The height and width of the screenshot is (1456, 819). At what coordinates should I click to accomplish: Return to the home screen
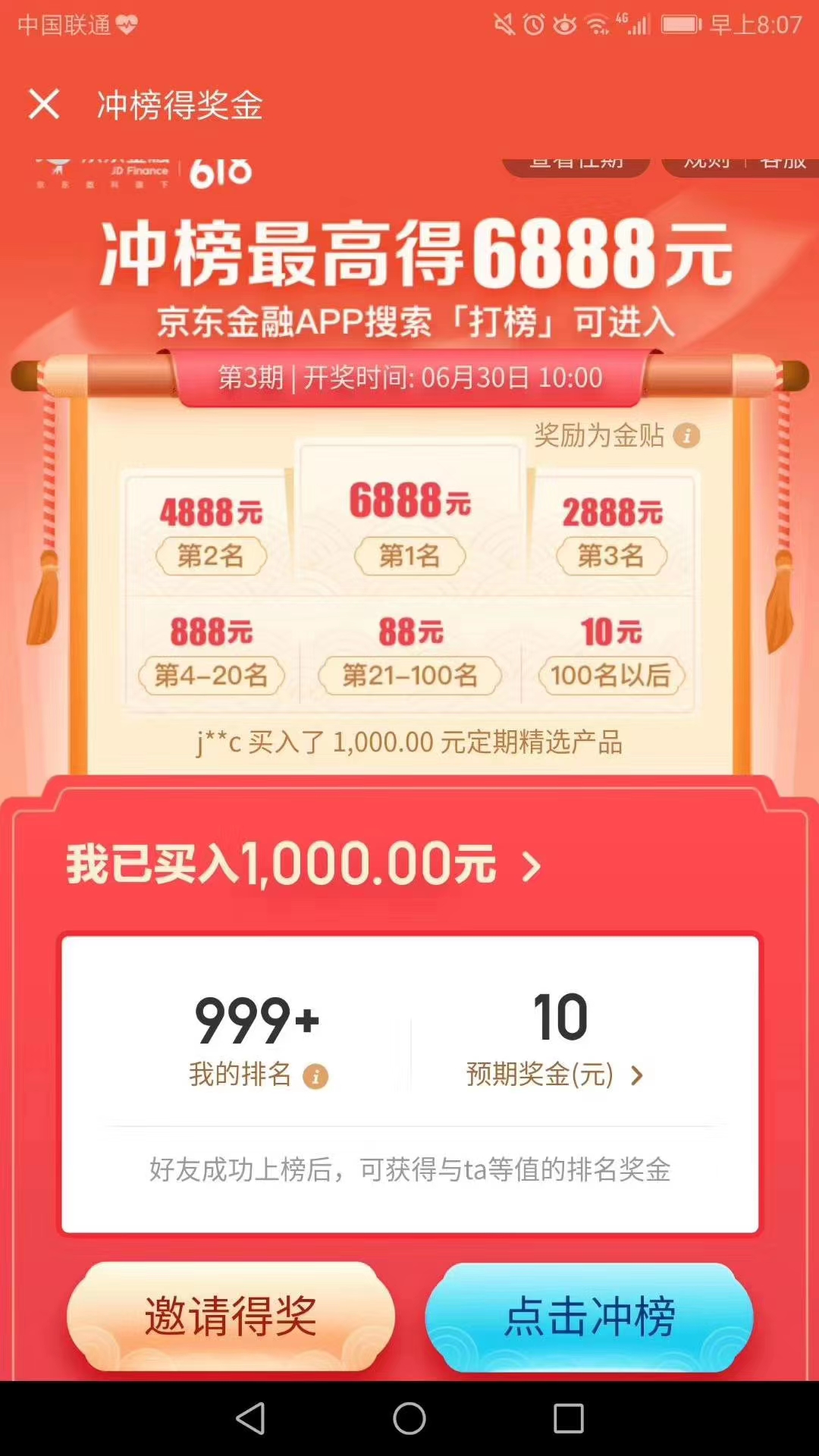(x=409, y=1418)
